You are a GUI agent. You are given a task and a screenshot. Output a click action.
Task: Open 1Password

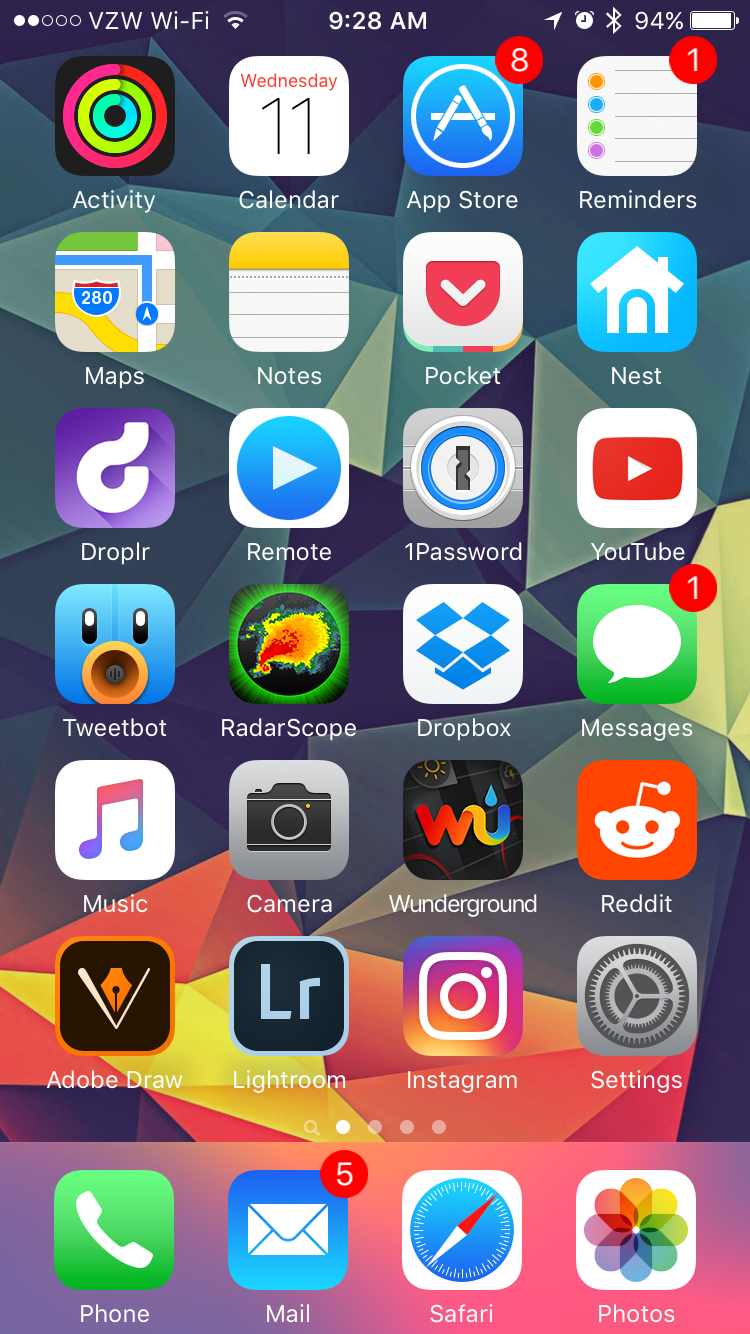[463, 468]
